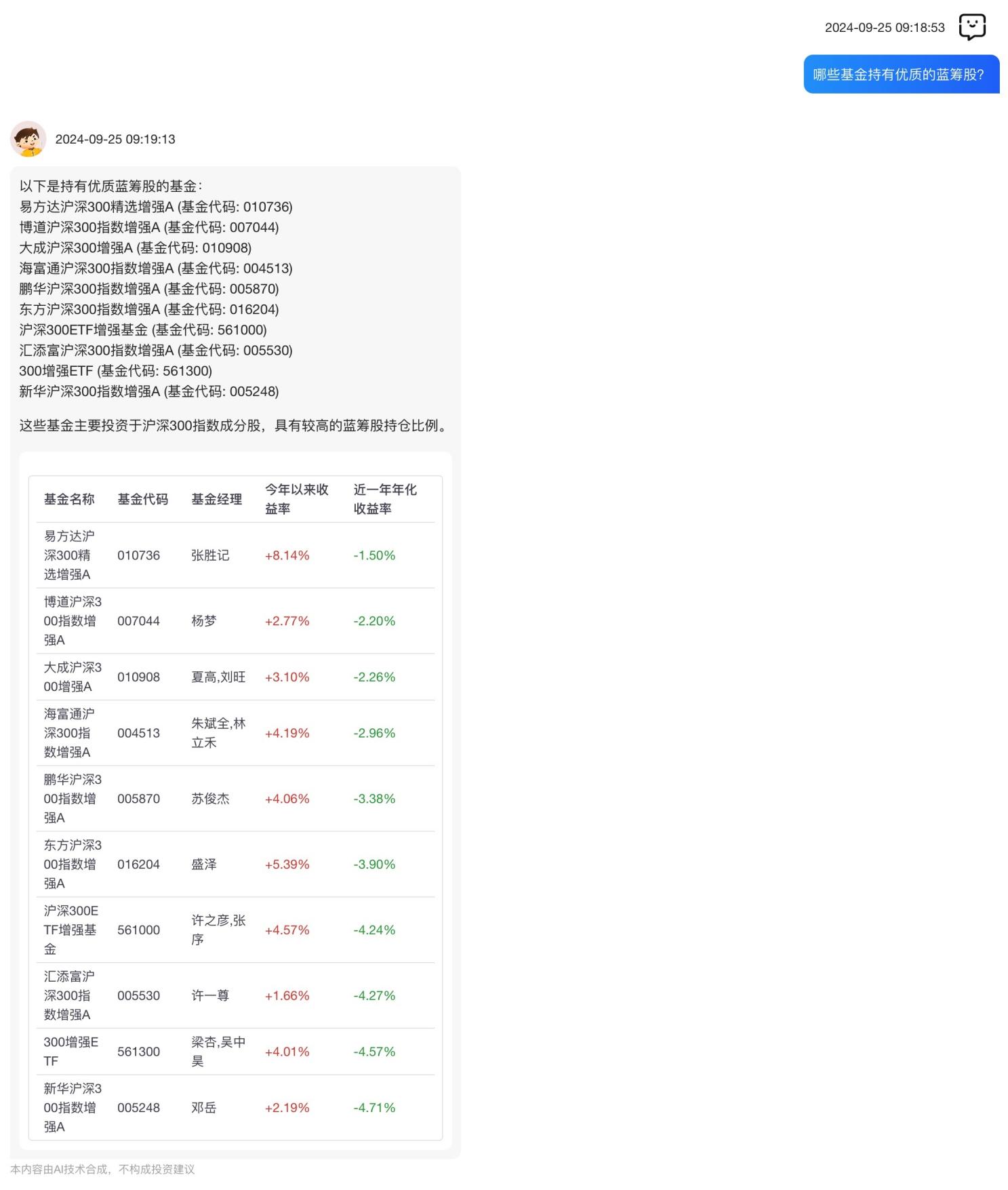Screen dimensions: 1008x1190
Task: Tap the smiley chat-bubble icon above the question
Action: point(971,27)
